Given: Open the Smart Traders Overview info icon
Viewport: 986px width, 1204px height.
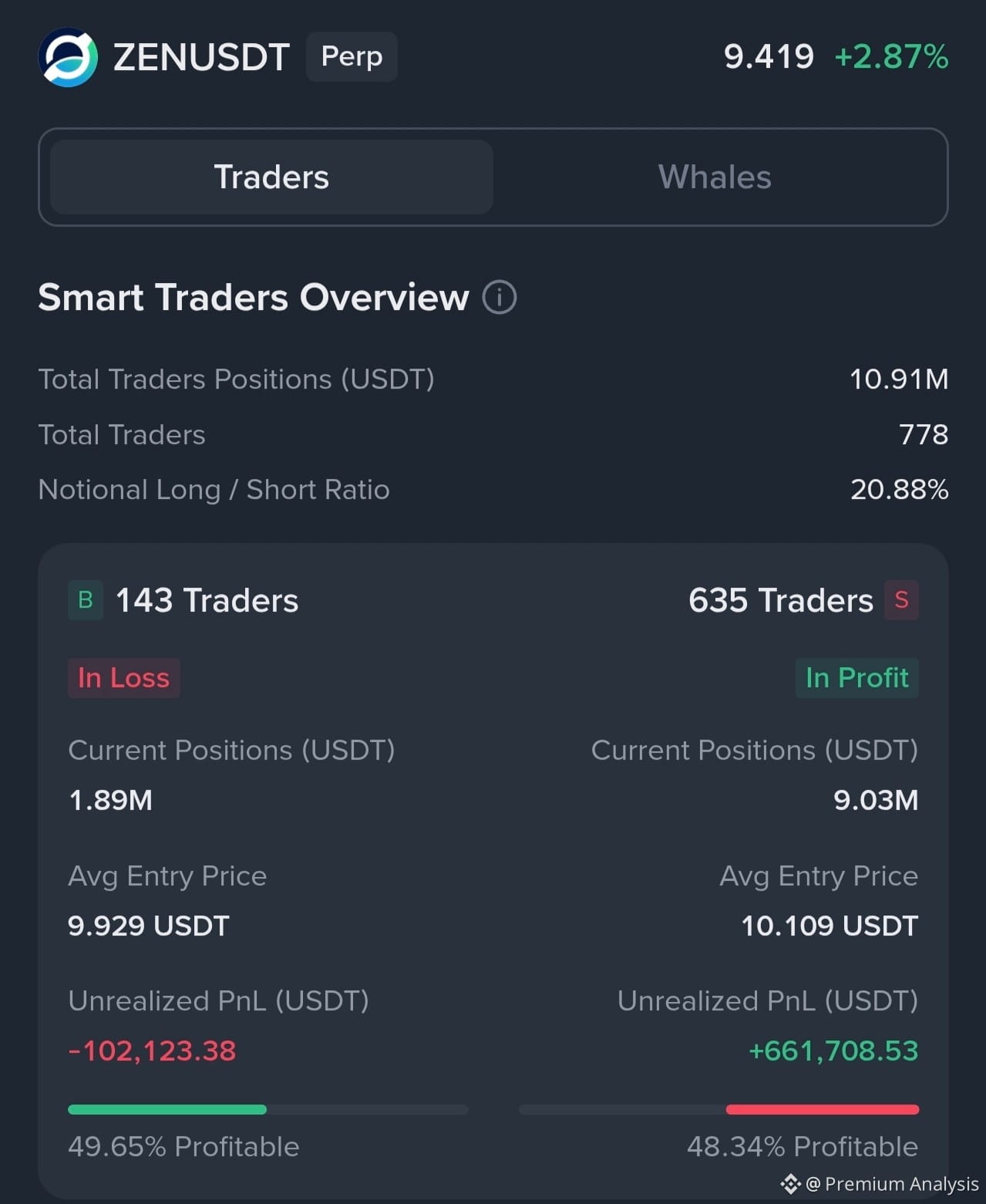Looking at the screenshot, I should pyautogui.click(x=500, y=297).
